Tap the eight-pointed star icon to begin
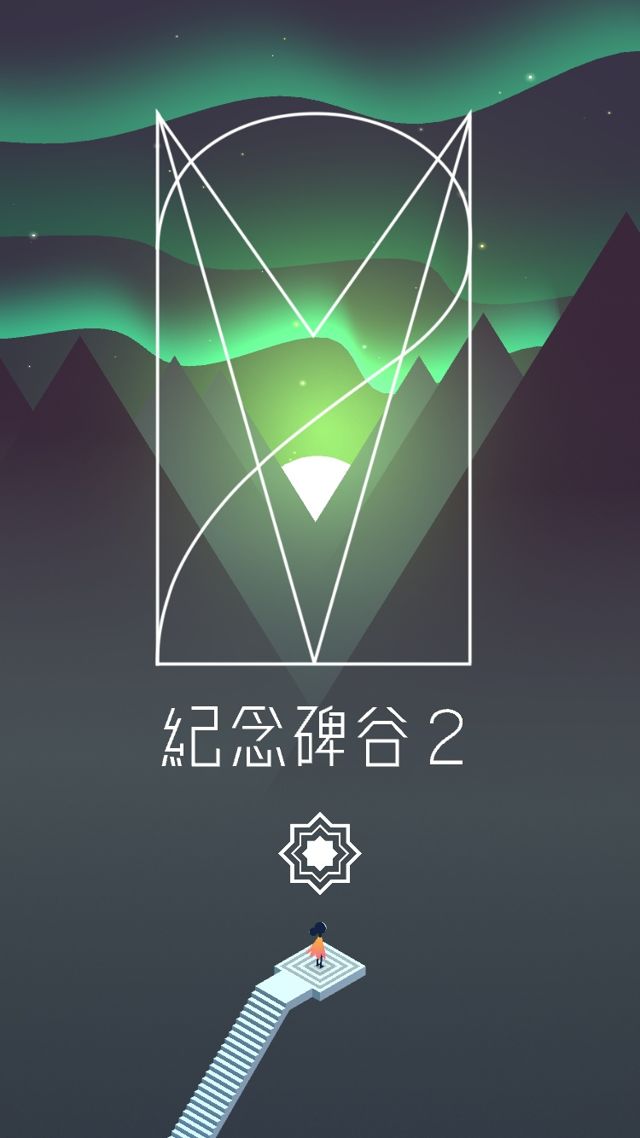This screenshot has width=640, height=1138. [x=319, y=853]
